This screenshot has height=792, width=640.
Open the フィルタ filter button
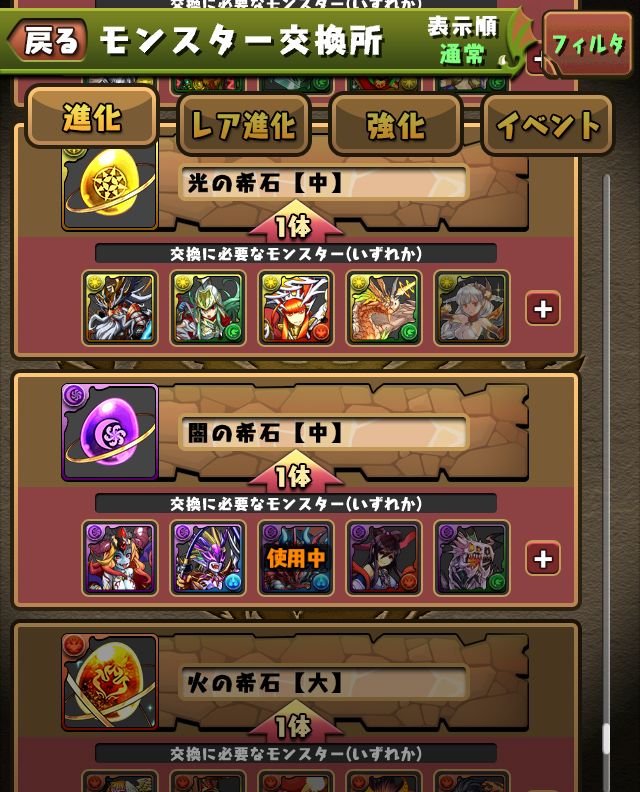pos(589,44)
